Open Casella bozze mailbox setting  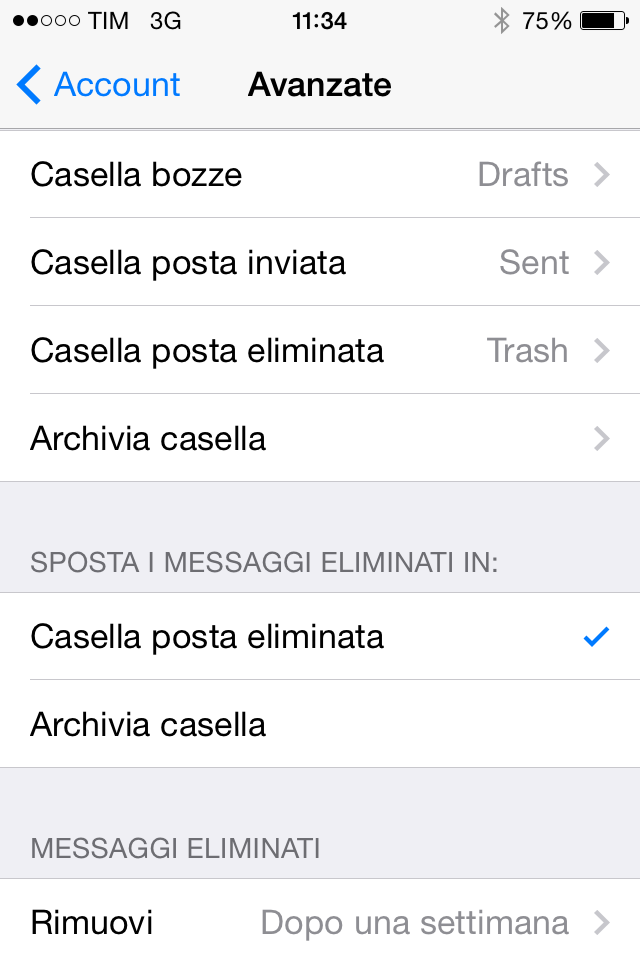click(x=320, y=175)
